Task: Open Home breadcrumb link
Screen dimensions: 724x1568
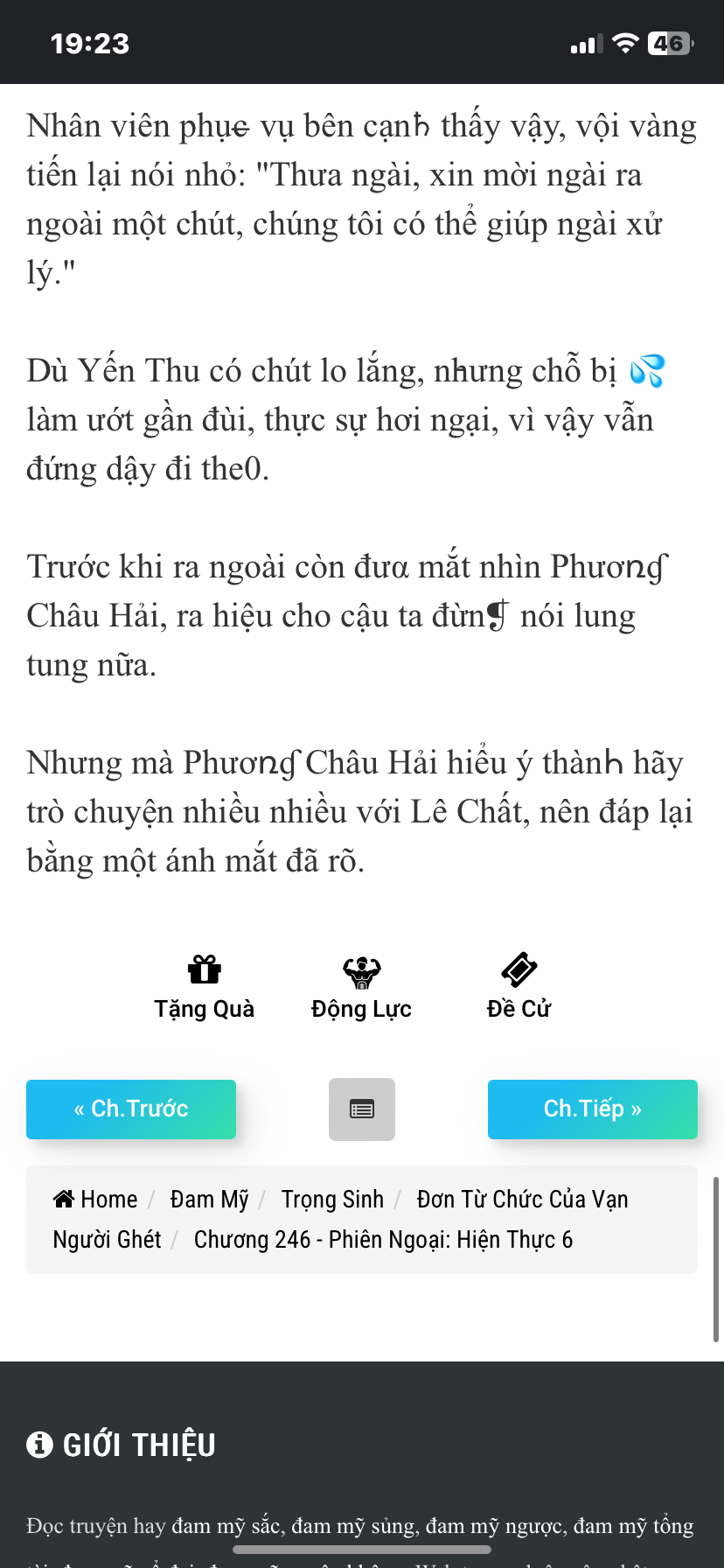Action: tap(96, 1199)
